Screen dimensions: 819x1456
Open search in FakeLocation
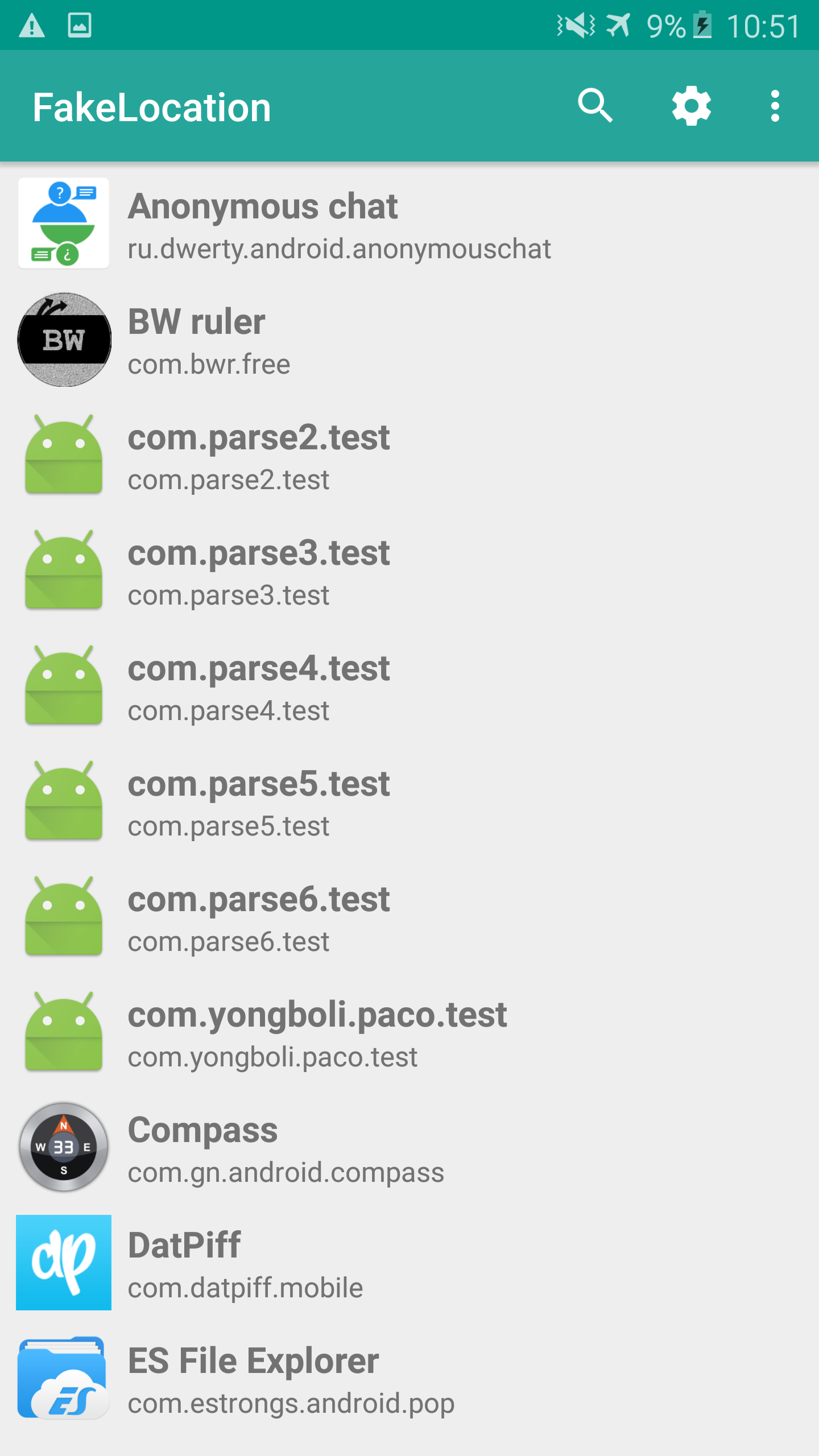click(595, 105)
